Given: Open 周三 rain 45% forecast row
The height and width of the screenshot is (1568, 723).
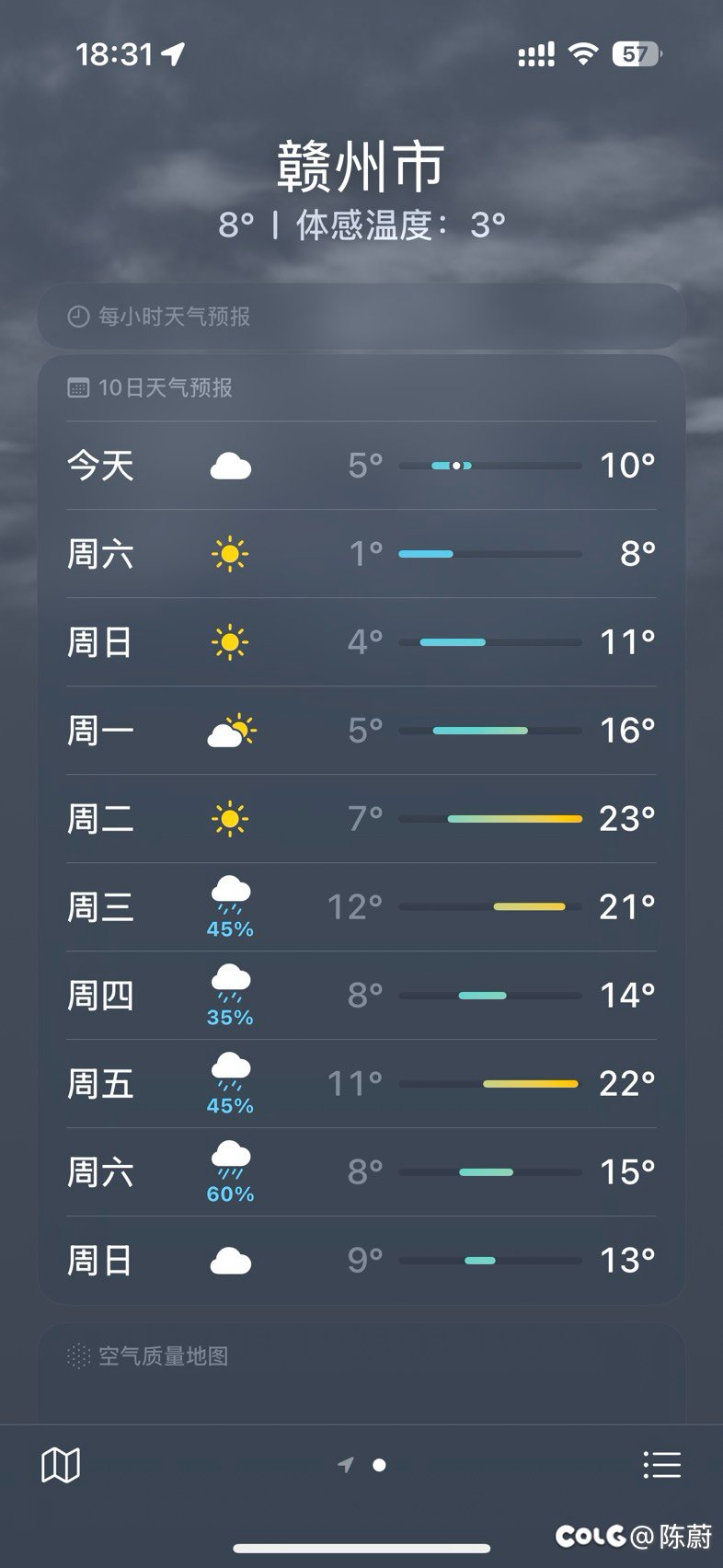Looking at the screenshot, I should tap(361, 907).
